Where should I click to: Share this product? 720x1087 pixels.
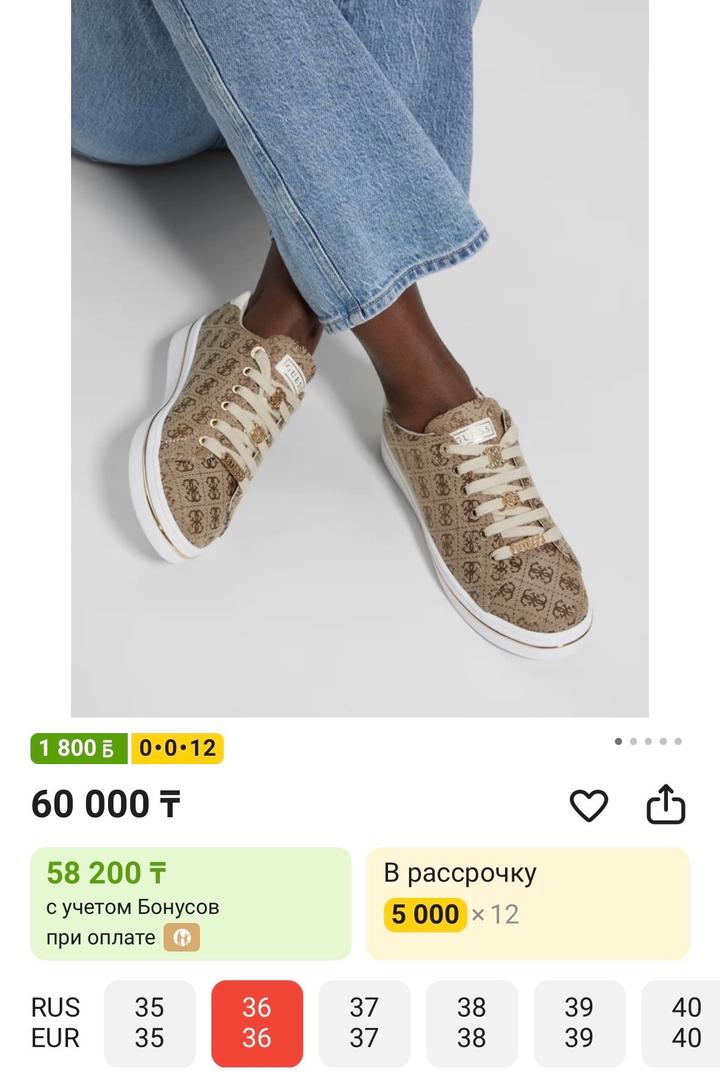pos(665,804)
